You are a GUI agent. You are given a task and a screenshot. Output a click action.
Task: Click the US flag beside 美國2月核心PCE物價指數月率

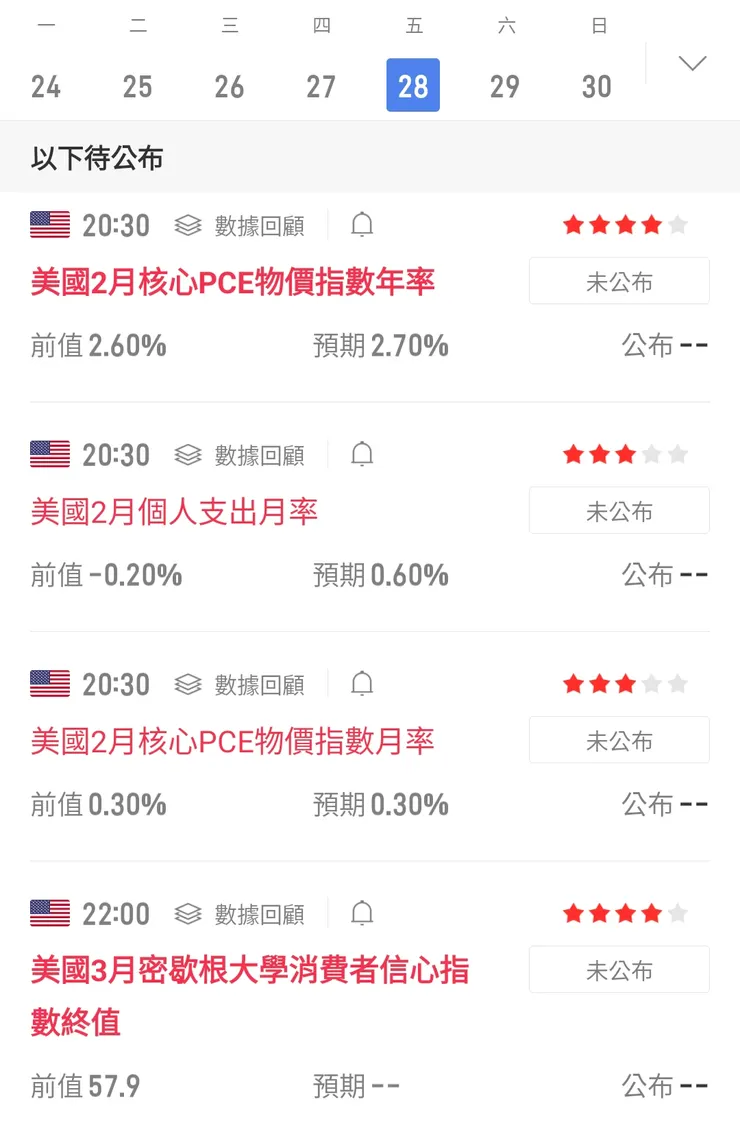49,684
